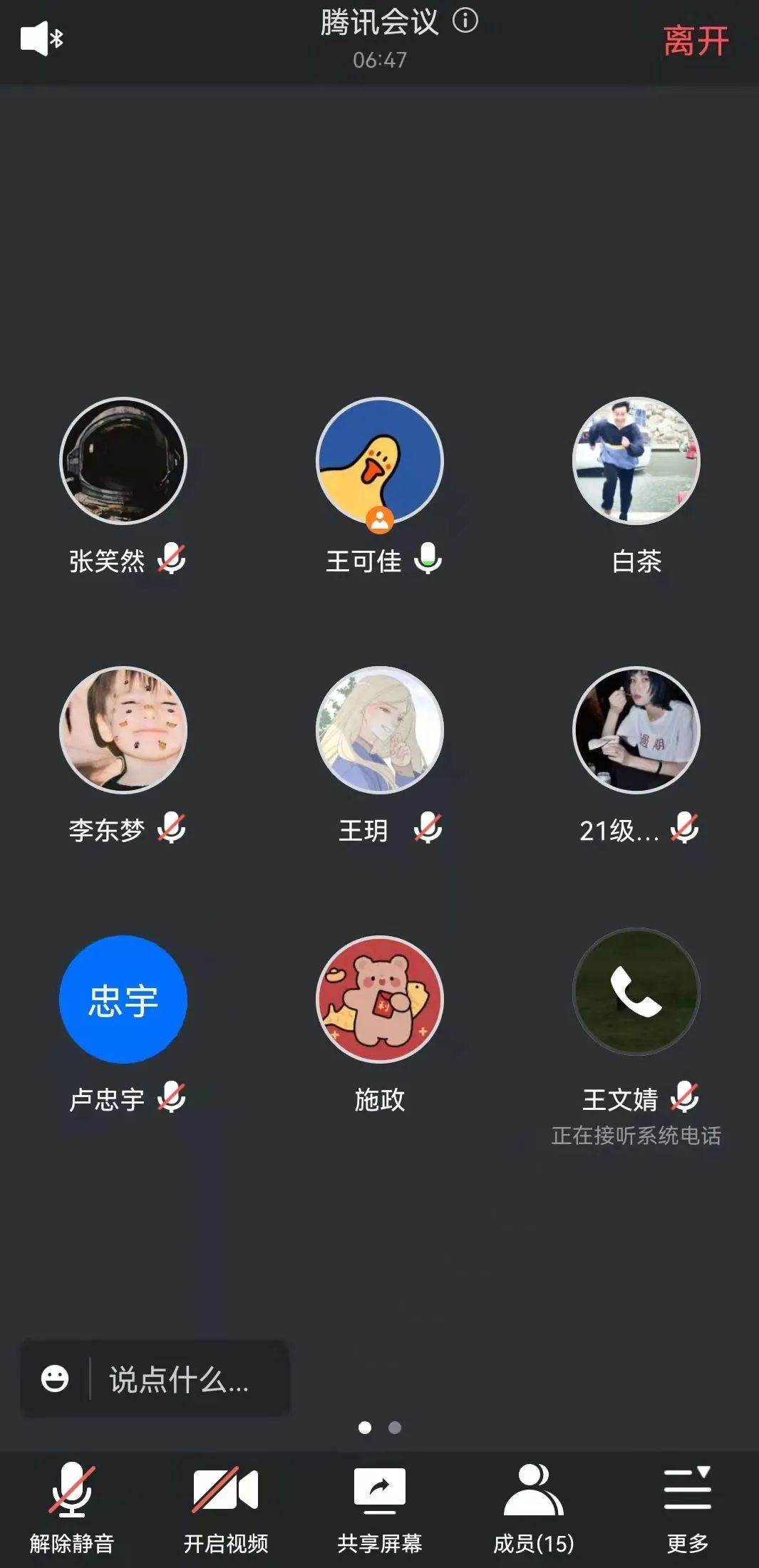Select participant 张笑然's avatar

(x=123, y=461)
